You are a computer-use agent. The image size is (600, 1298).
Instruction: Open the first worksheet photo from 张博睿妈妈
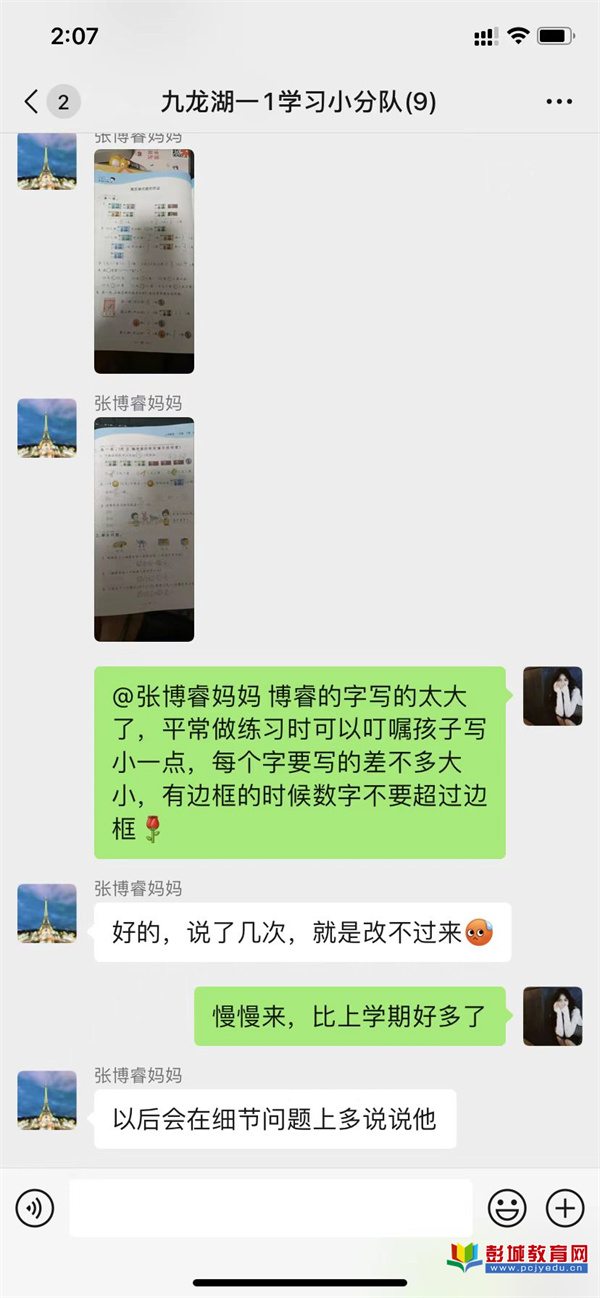(144, 262)
